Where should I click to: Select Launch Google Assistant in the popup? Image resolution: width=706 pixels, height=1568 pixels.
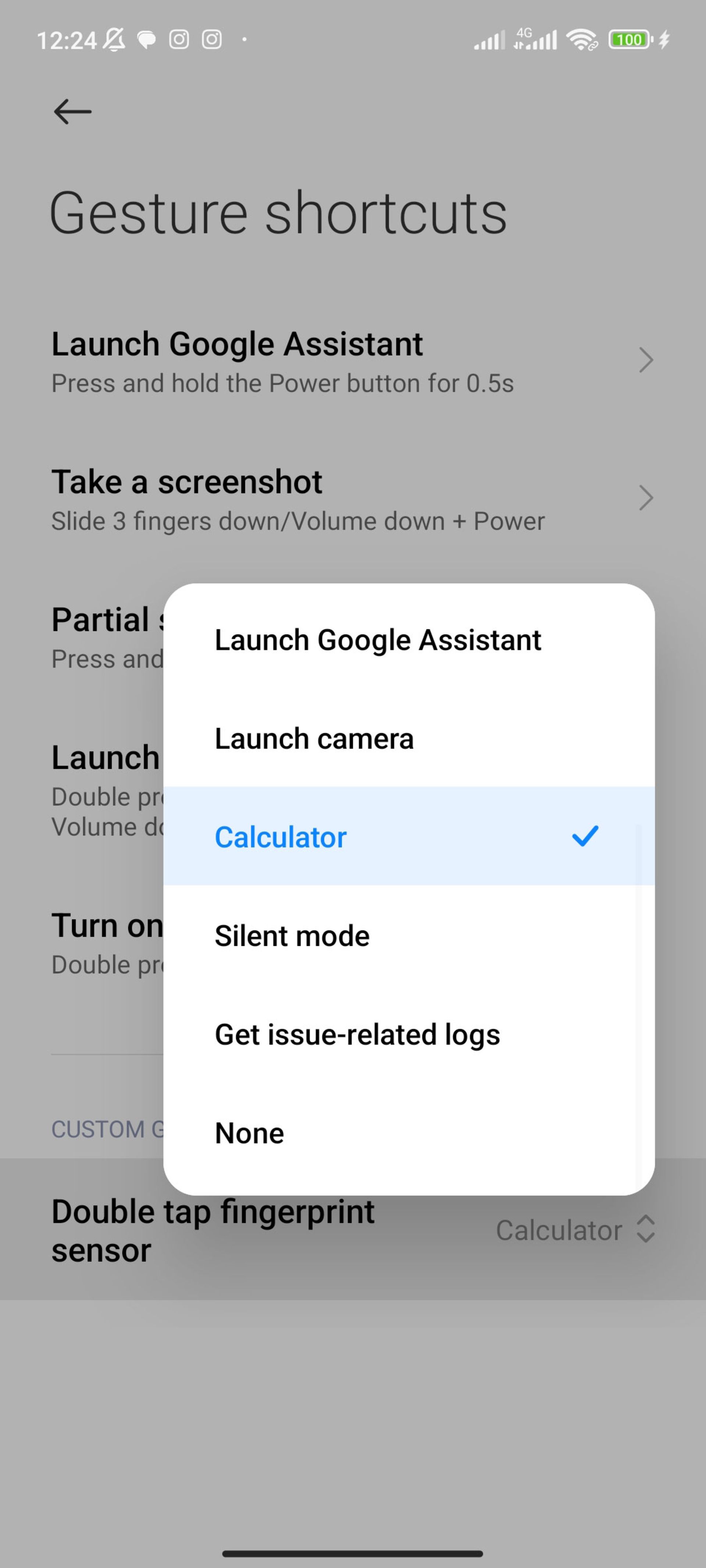pos(378,641)
